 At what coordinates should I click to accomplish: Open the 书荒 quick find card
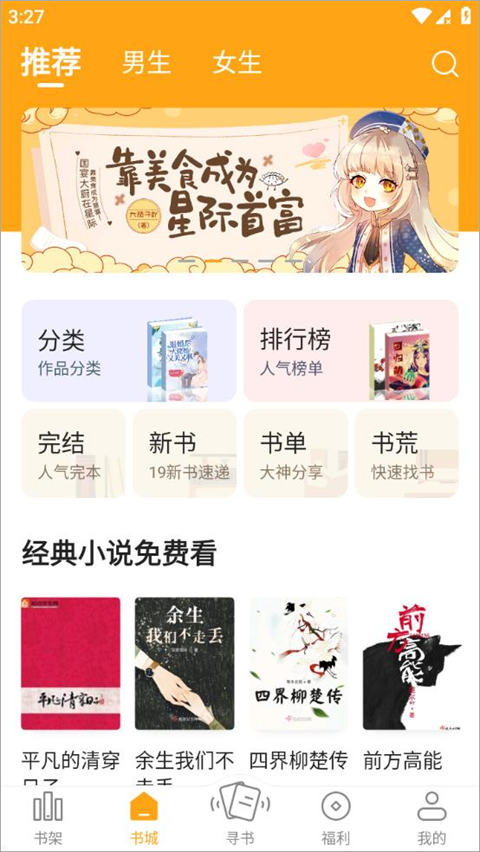[x=407, y=453]
